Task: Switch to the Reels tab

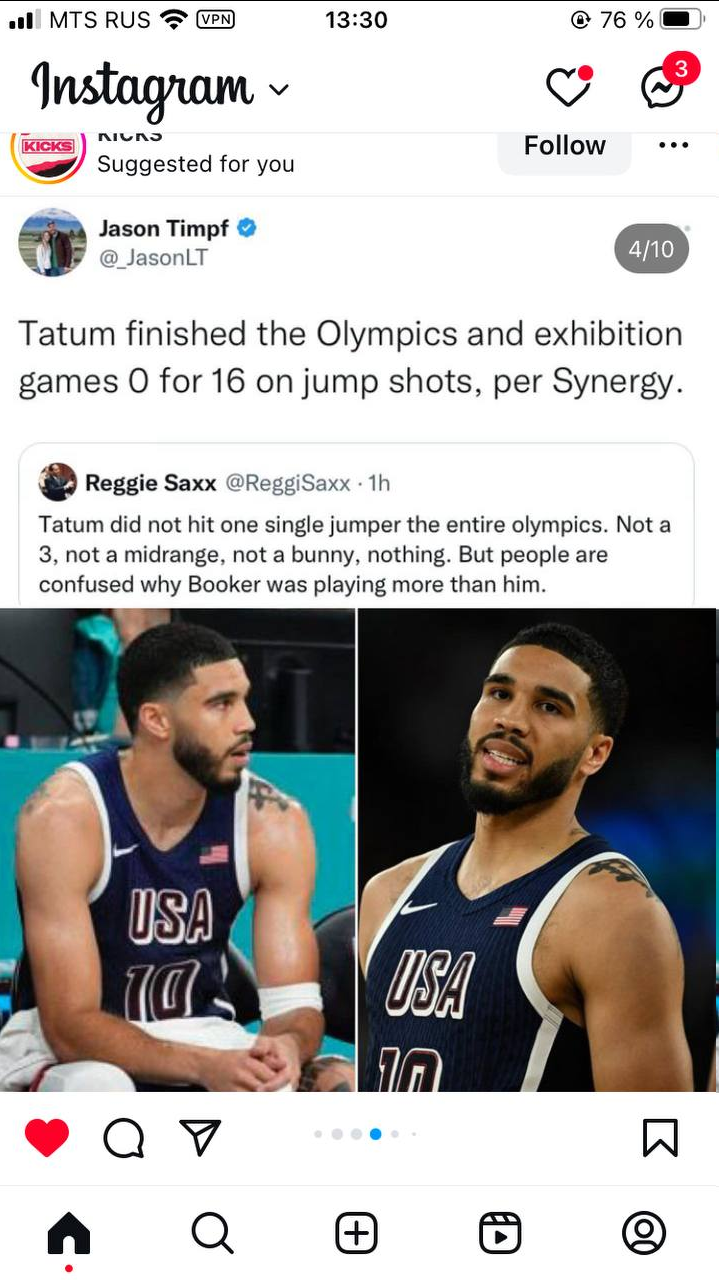Action: 500,1233
